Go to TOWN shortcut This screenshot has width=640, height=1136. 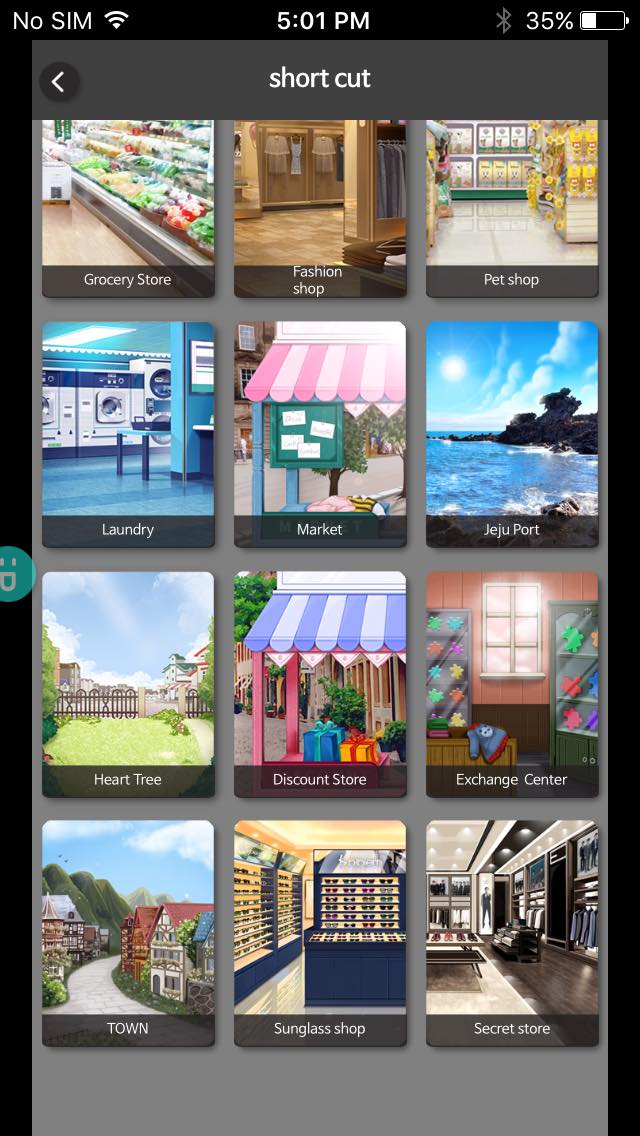click(128, 933)
